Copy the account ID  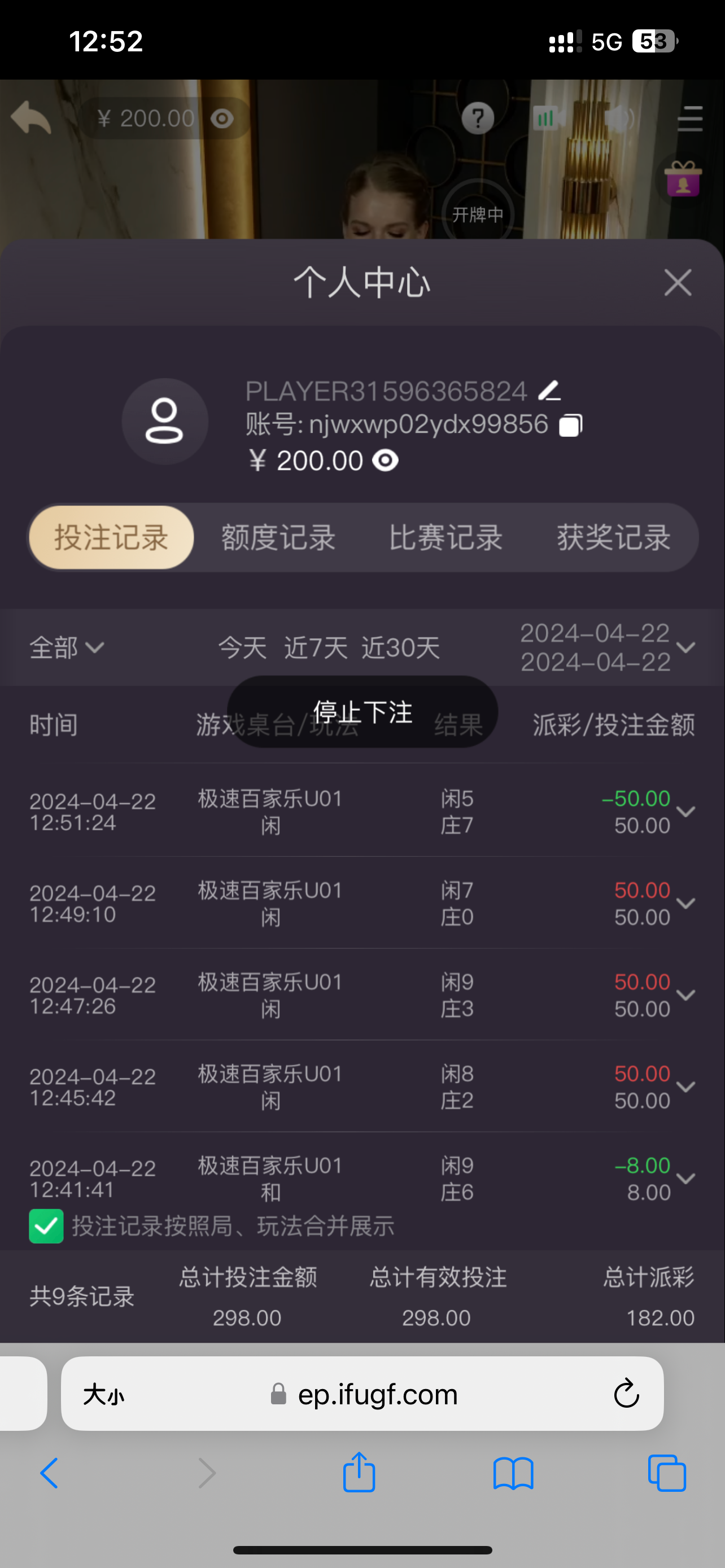(570, 425)
